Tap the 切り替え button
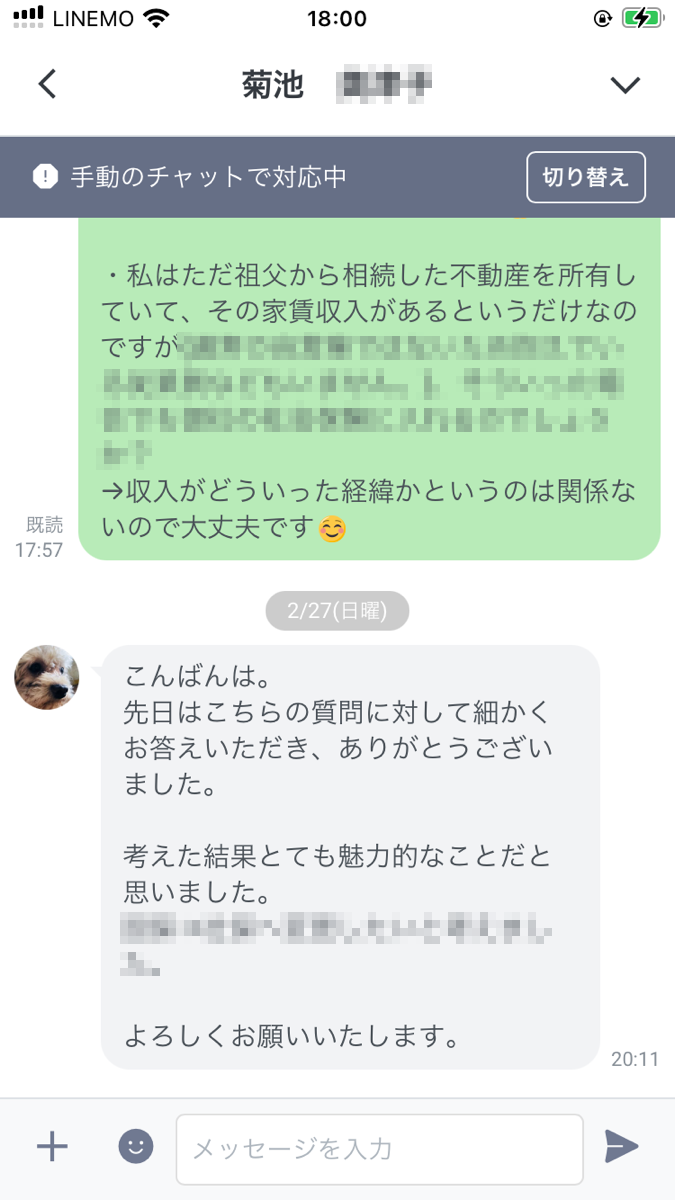Viewport: 675px width, 1200px height. coord(585,177)
